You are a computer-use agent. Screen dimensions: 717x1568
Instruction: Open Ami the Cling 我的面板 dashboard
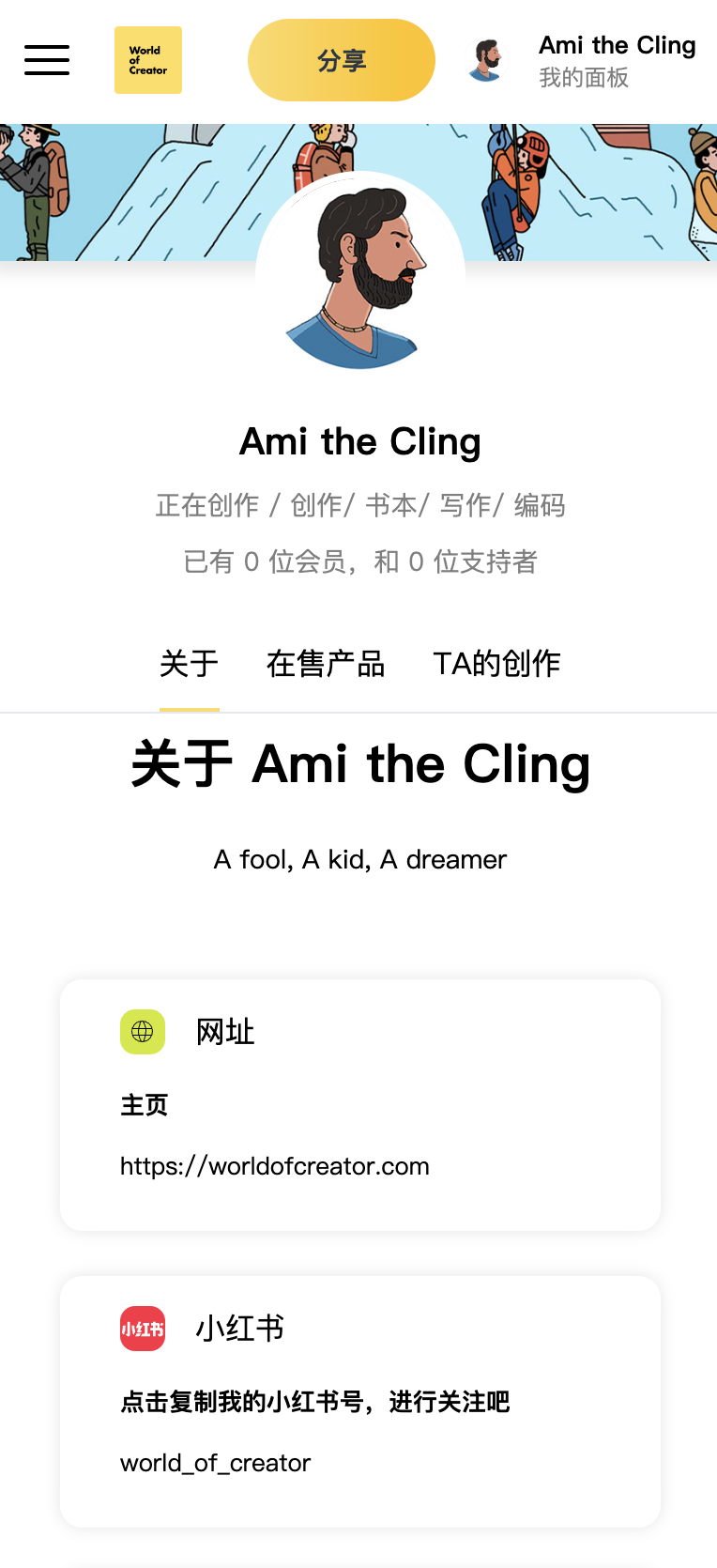click(x=582, y=60)
